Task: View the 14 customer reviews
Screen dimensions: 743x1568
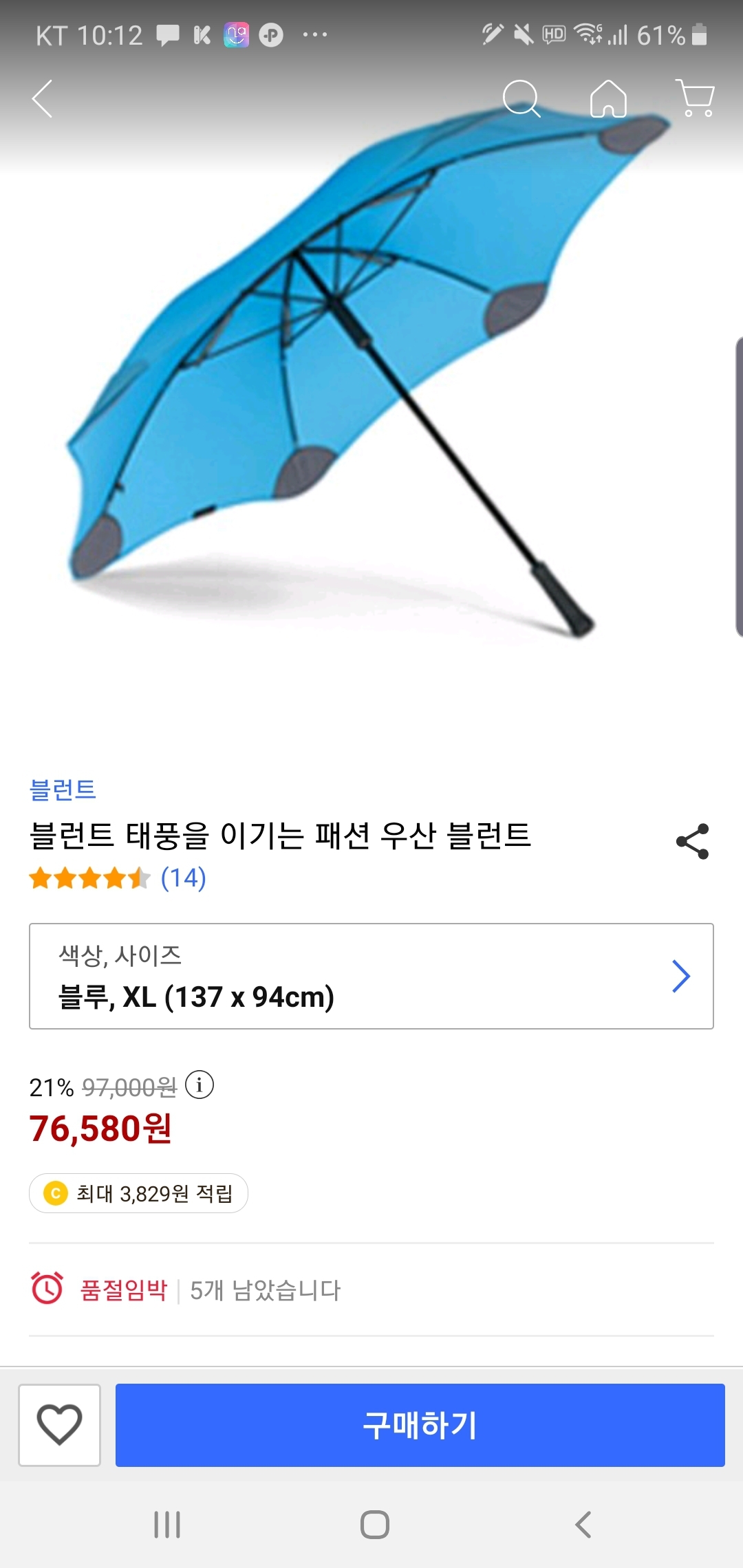Action: (x=183, y=878)
